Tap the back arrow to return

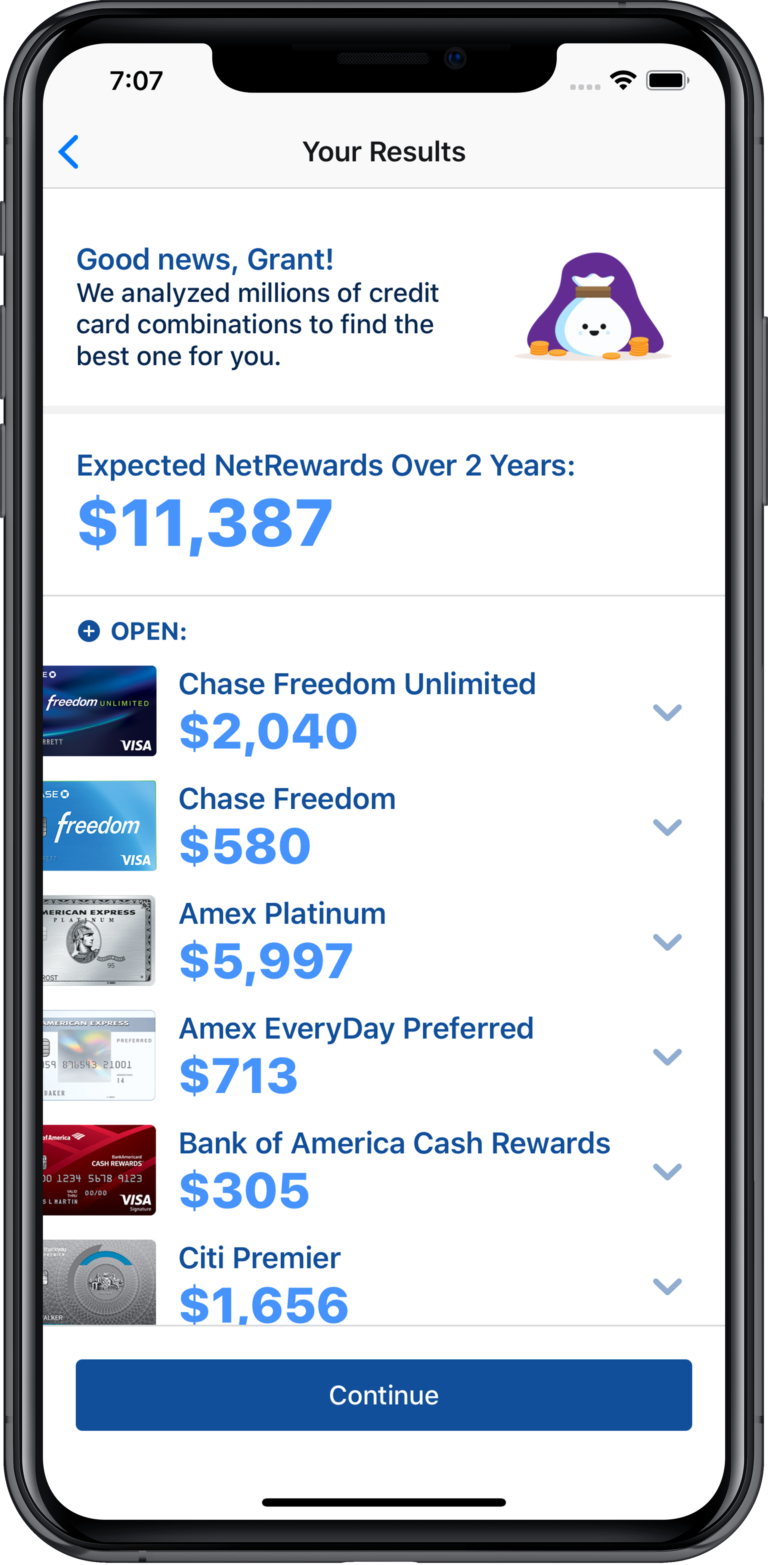pos(68,152)
